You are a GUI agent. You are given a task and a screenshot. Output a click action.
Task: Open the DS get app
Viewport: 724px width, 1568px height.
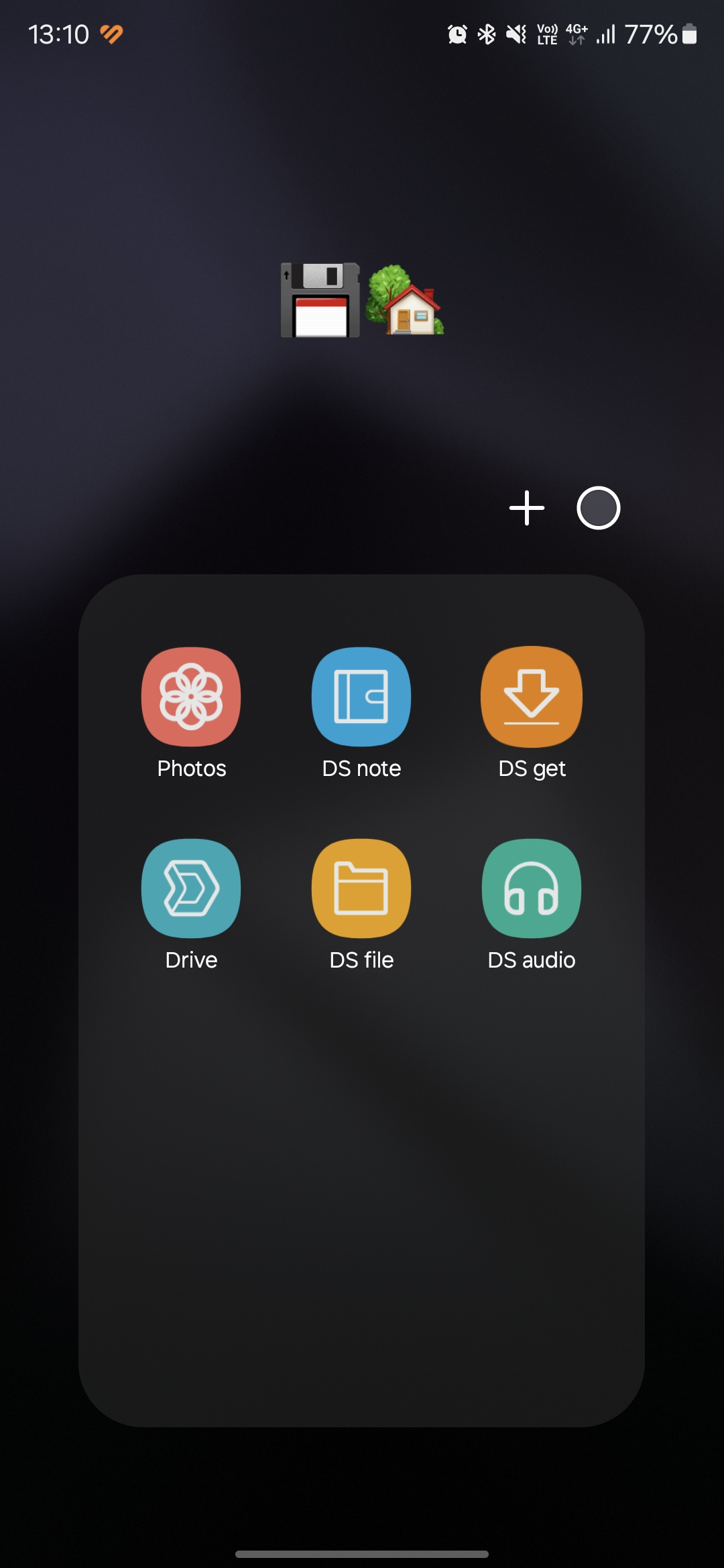pyautogui.click(x=532, y=697)
